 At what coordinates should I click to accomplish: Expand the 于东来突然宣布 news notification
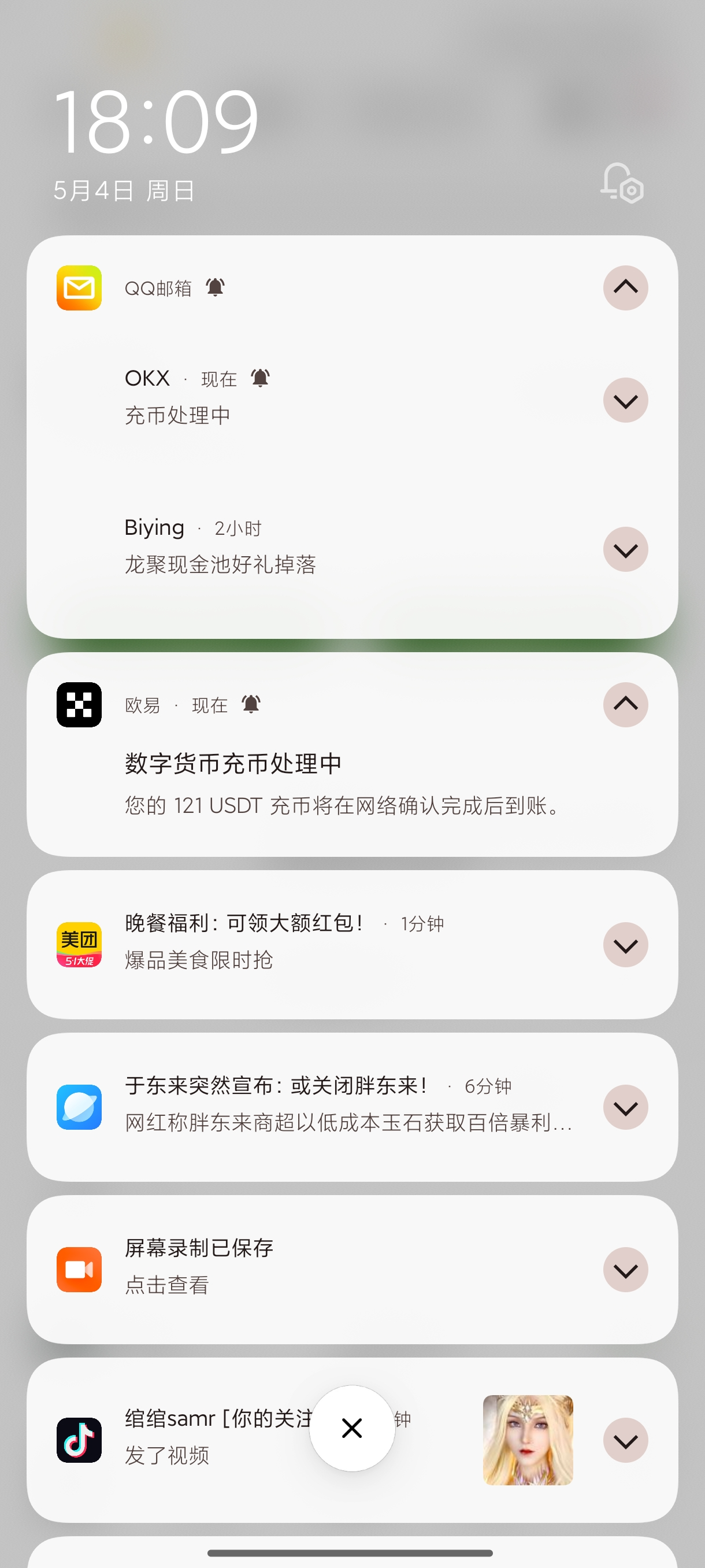625,1107
